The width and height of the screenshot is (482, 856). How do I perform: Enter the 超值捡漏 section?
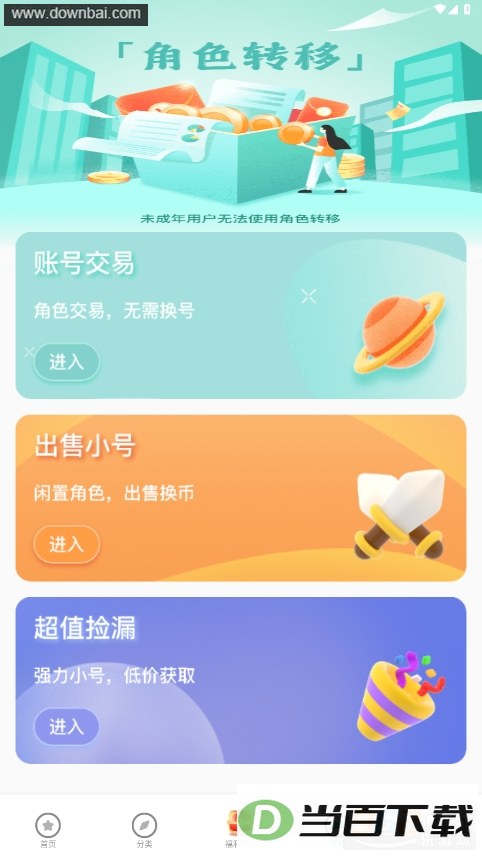point(67,727)
